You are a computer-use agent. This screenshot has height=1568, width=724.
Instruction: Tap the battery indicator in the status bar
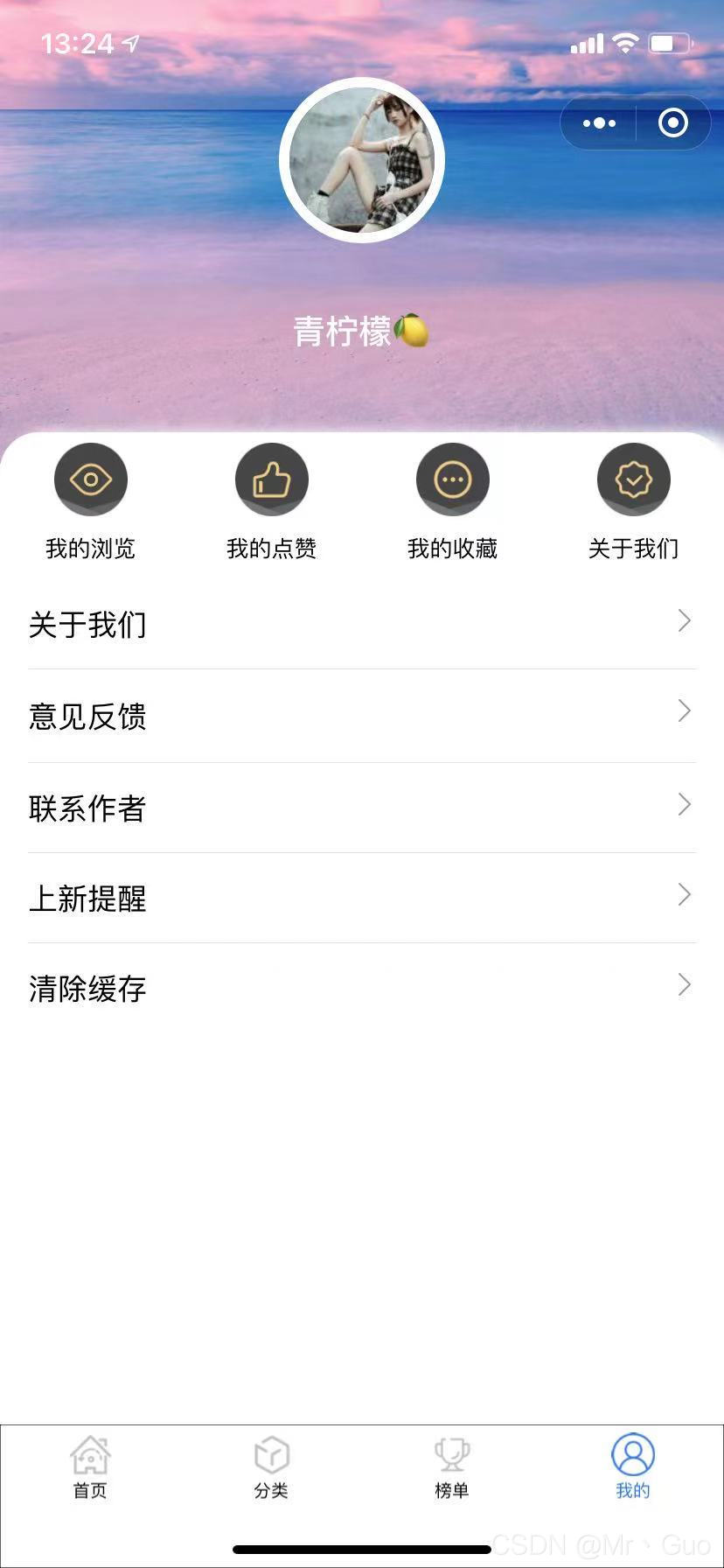[x=671, y=42]
